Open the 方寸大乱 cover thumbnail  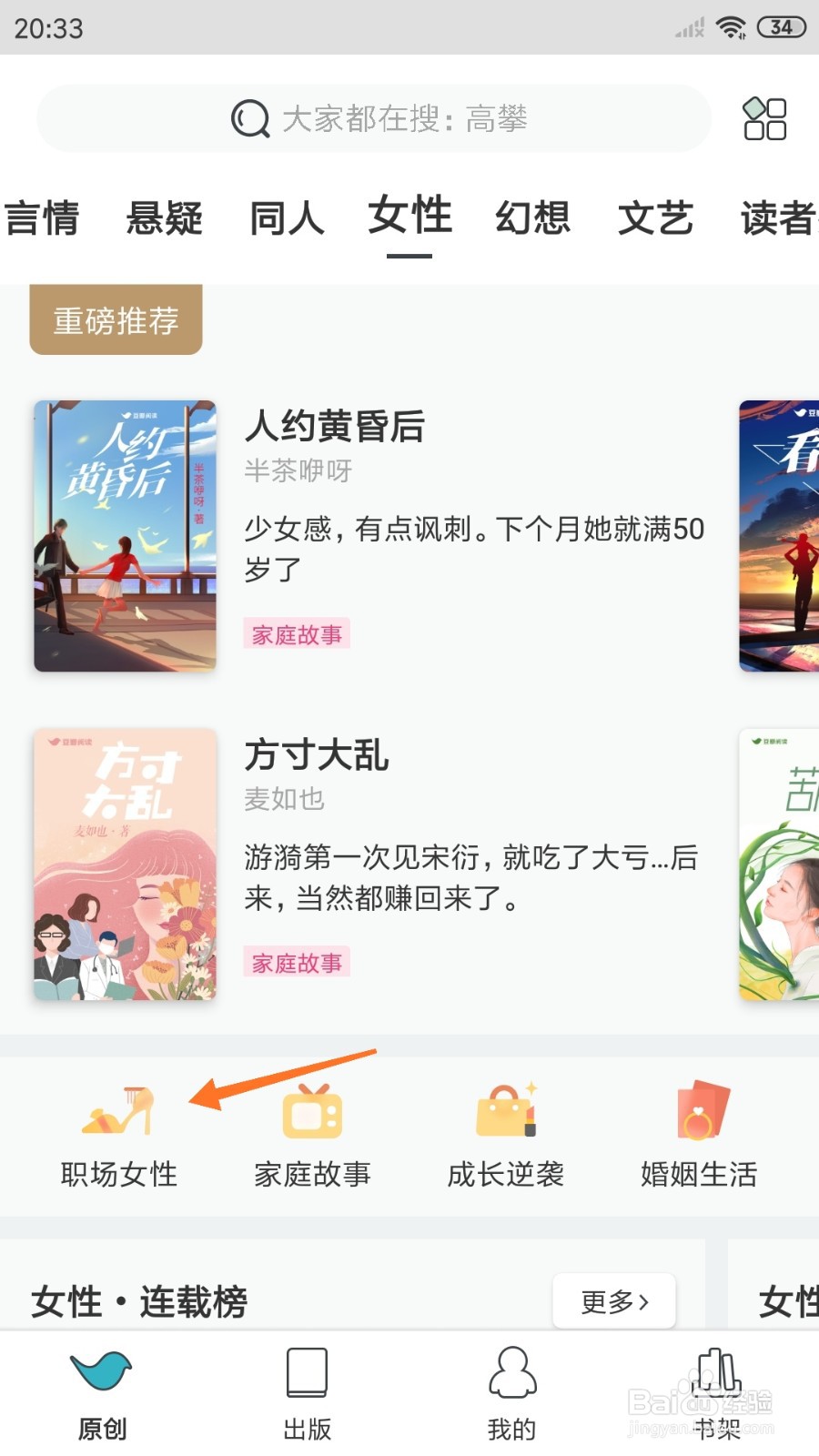point(124,864)
